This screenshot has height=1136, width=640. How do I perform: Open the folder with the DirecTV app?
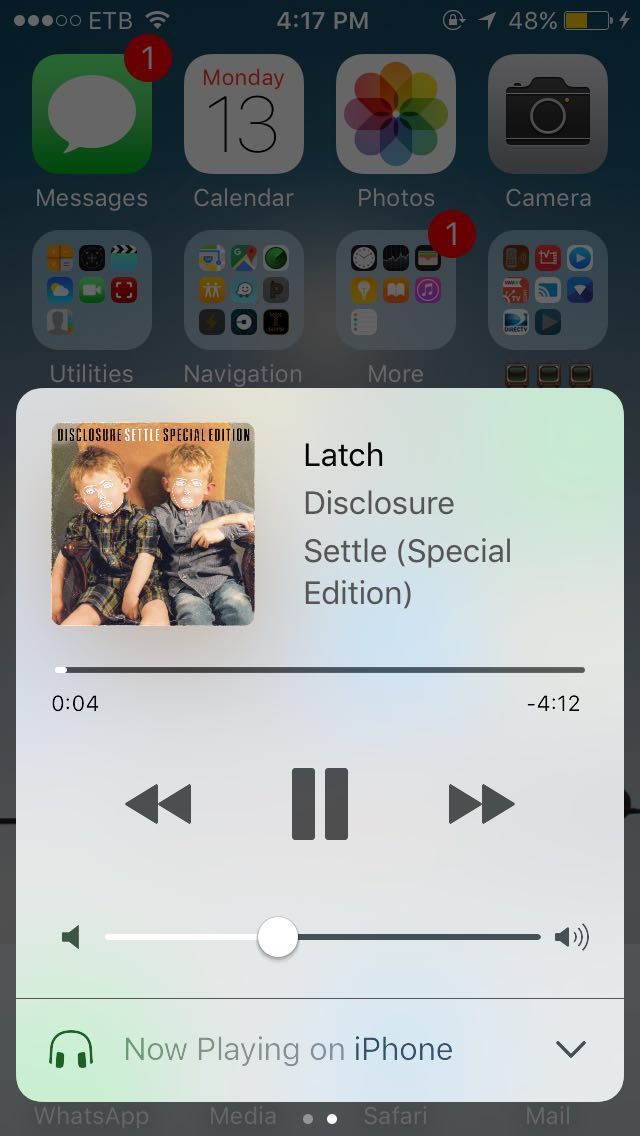(x=548, y=290)
